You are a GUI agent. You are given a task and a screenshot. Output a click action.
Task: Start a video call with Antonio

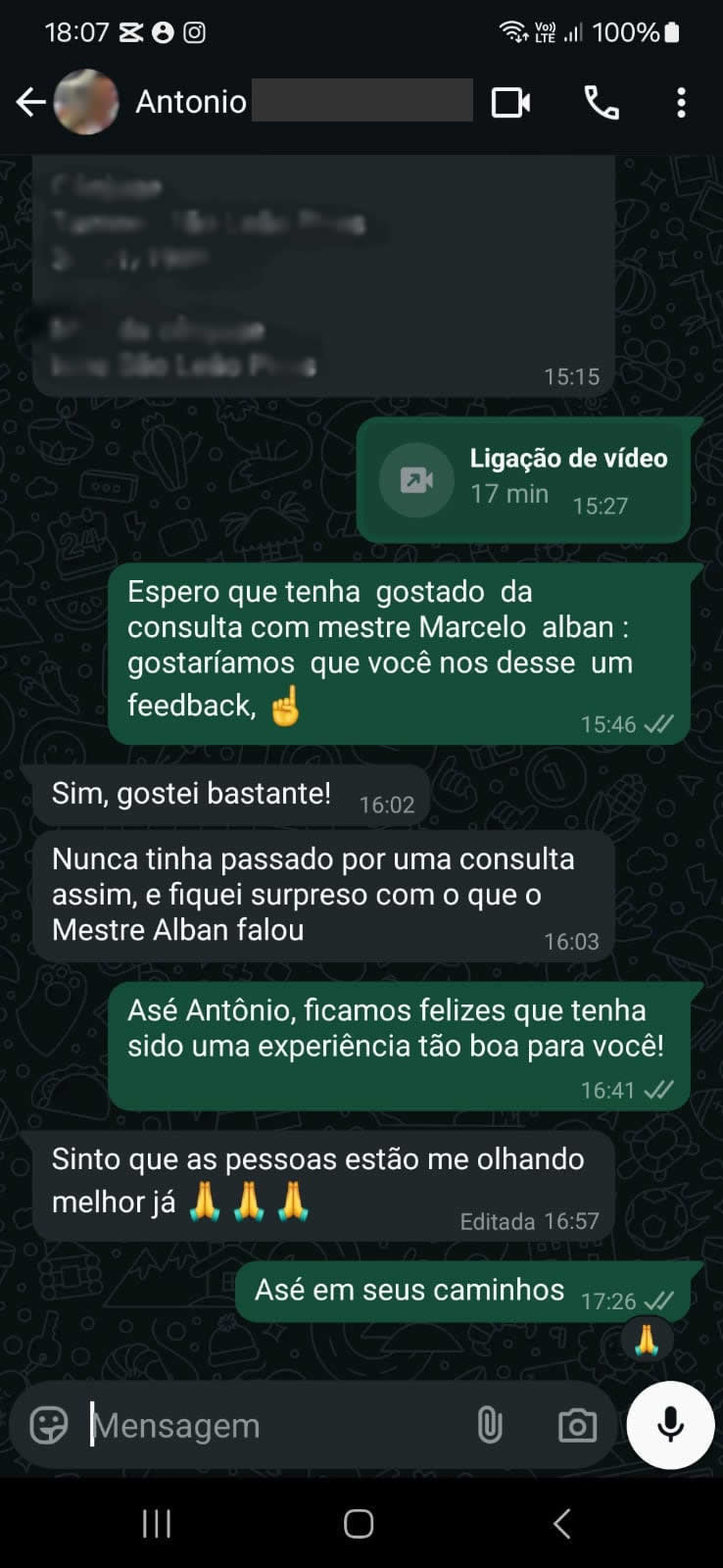click(510, 101)
